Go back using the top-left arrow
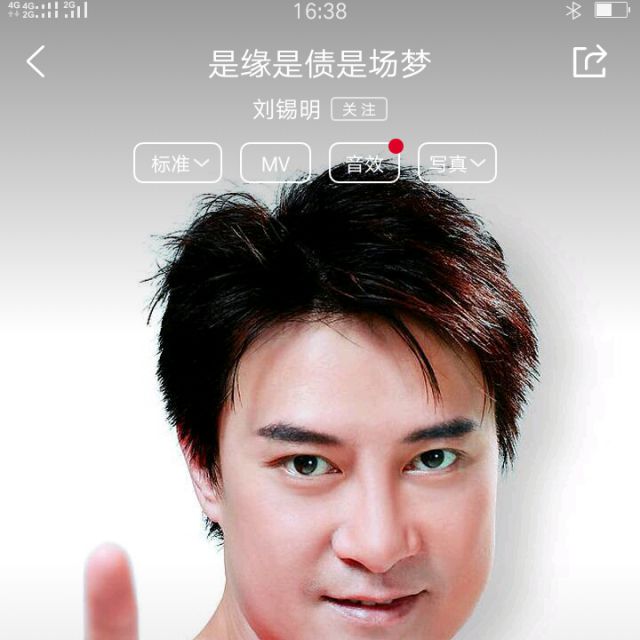 [x=36, y=62]
